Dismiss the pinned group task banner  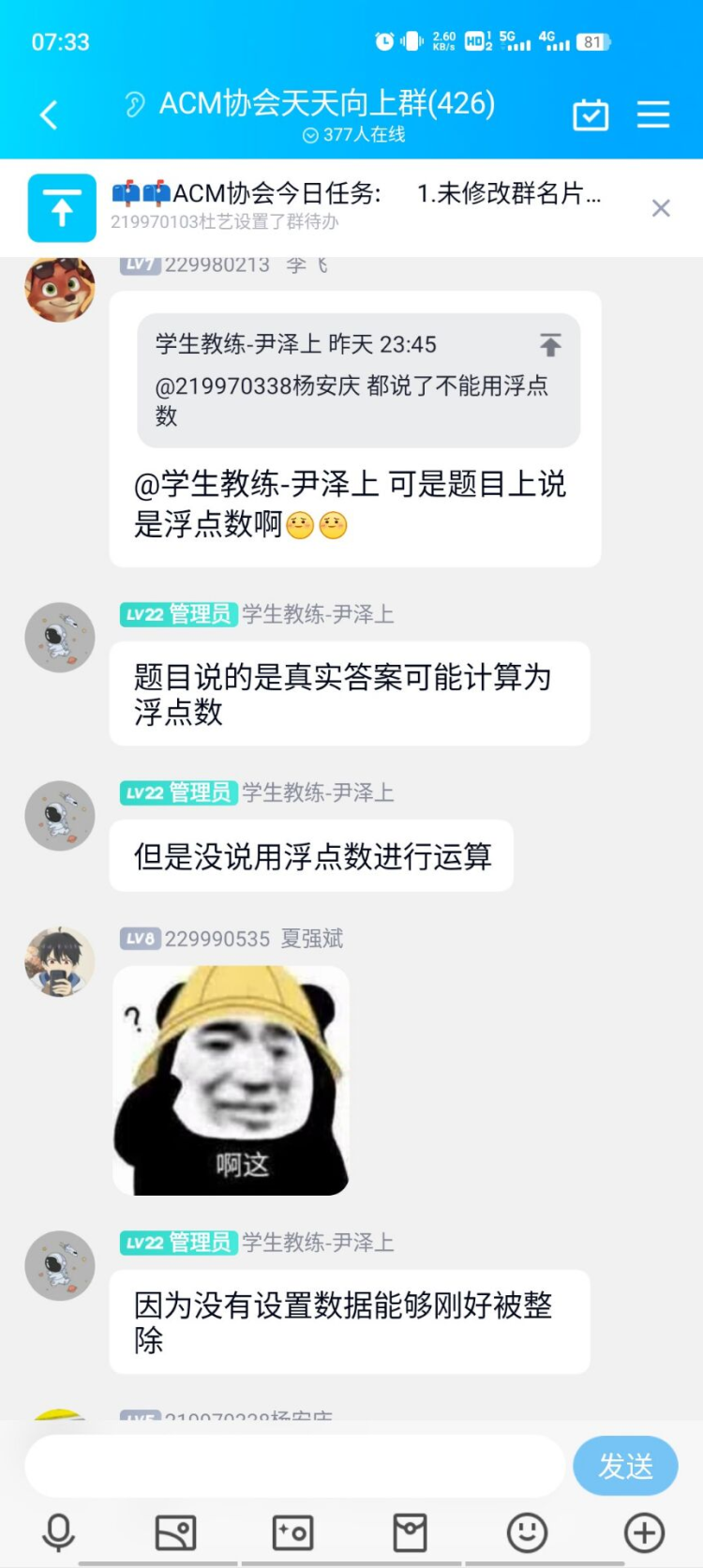[x=661, y=208]
